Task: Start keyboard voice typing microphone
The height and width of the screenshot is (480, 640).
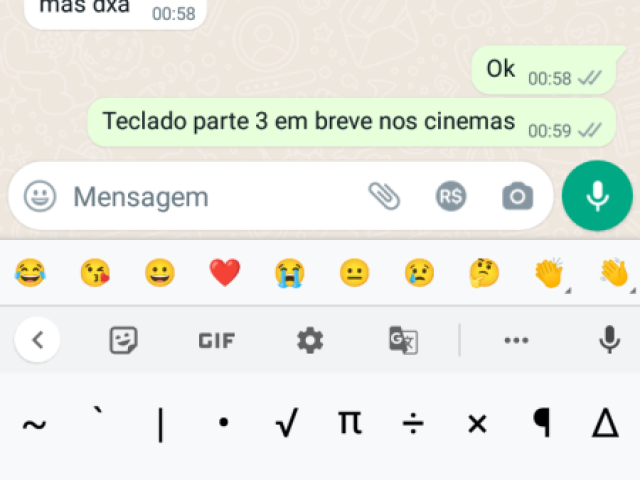Action: 609,340
